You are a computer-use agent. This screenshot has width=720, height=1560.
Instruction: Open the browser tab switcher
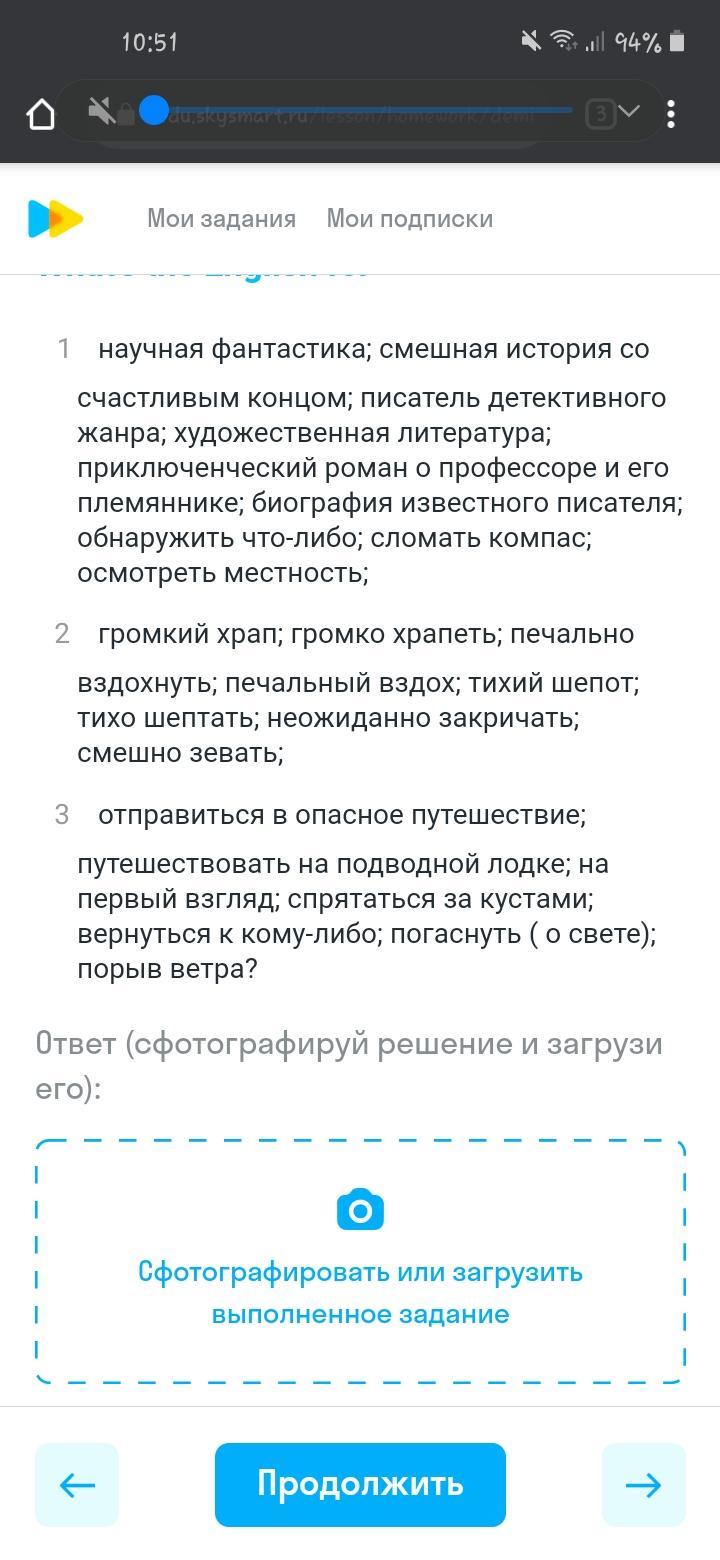coord(599,114)
